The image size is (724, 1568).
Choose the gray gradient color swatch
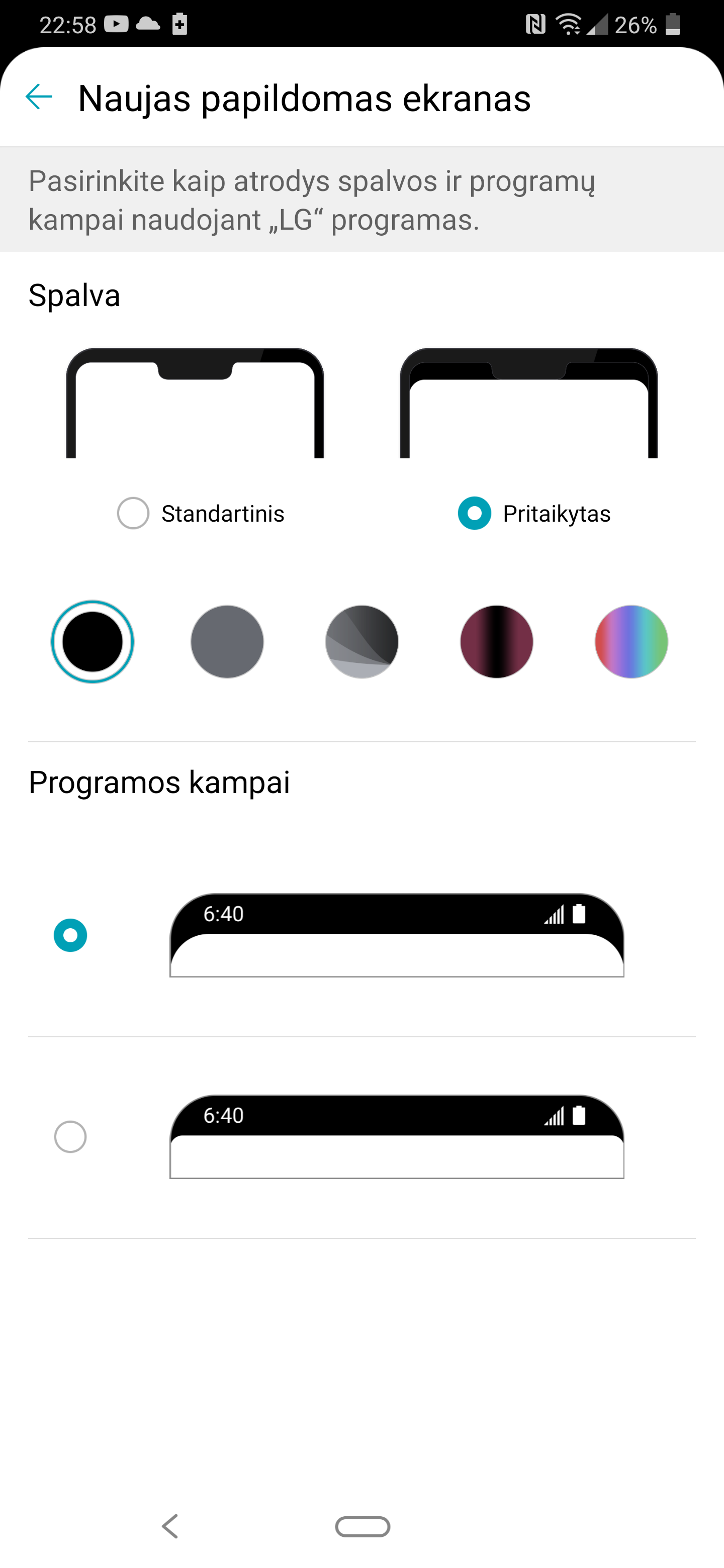tap(361, 642)
